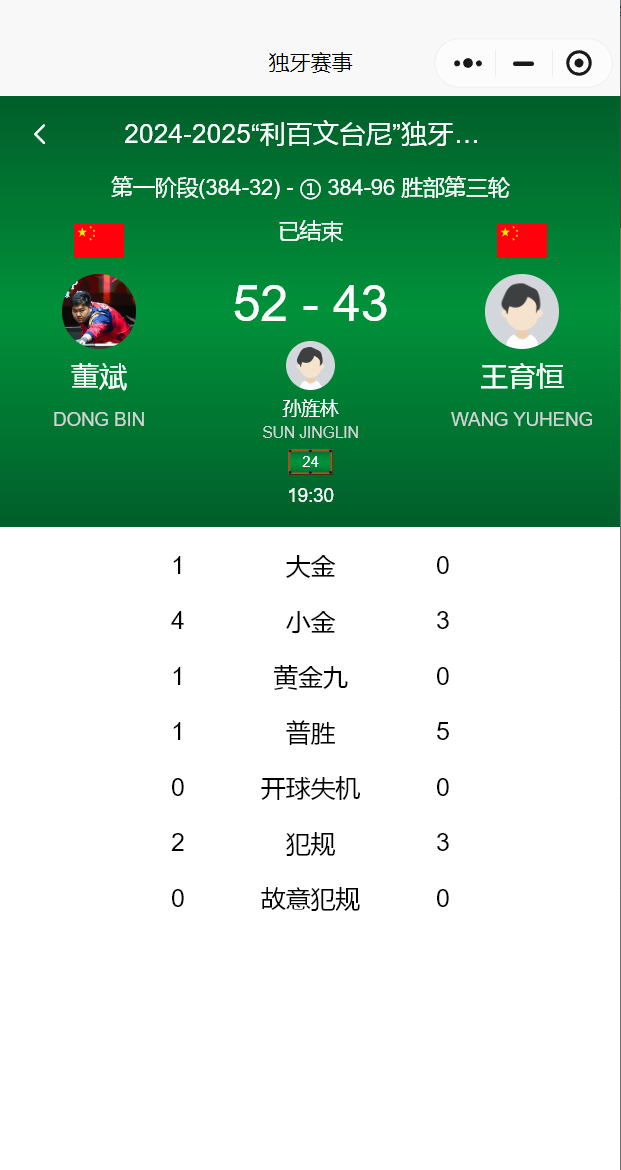The width and height of the screenshot is (621, 1170).
Task: Open Dong Bin's player avatar
Action: (99, 311)
